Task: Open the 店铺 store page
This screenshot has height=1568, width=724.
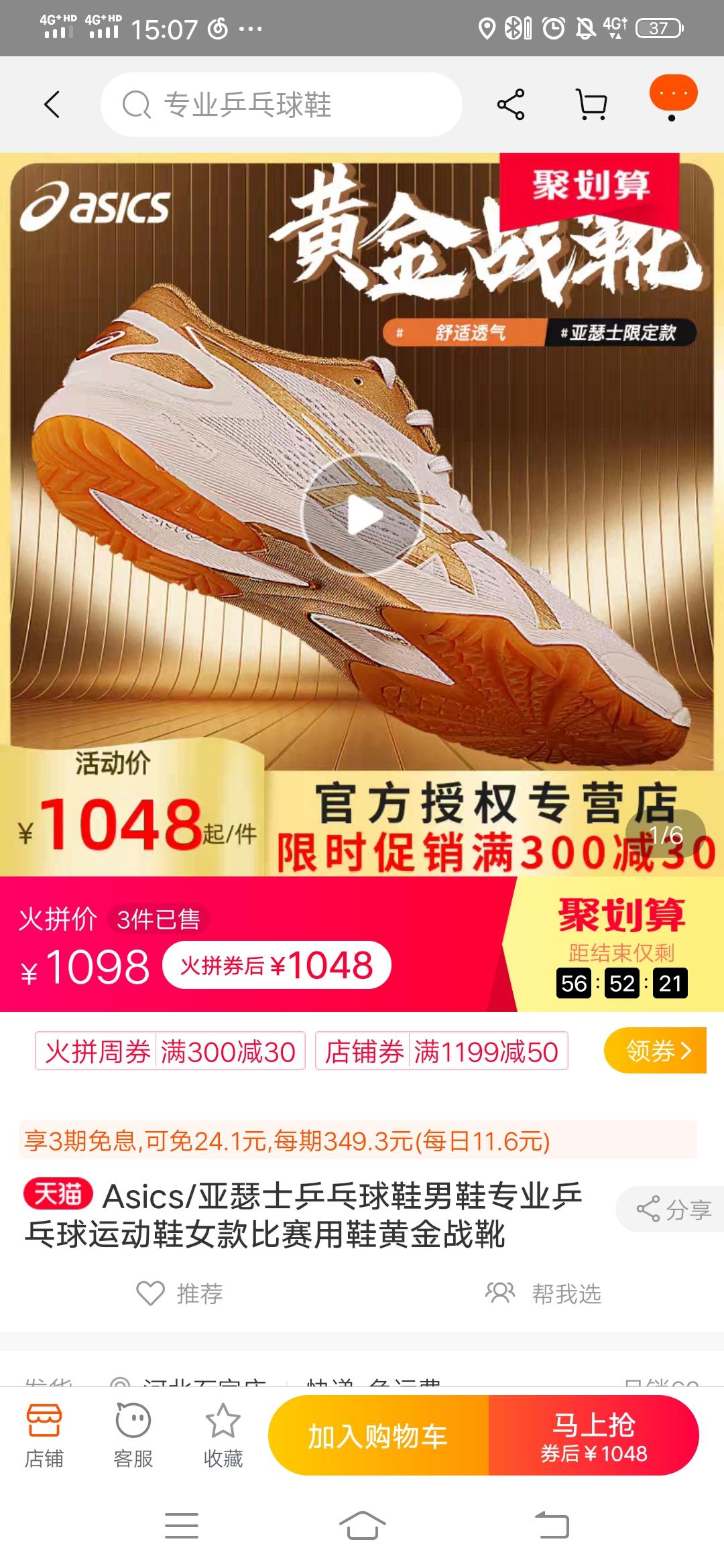Action: click(x=44, y=1436)
